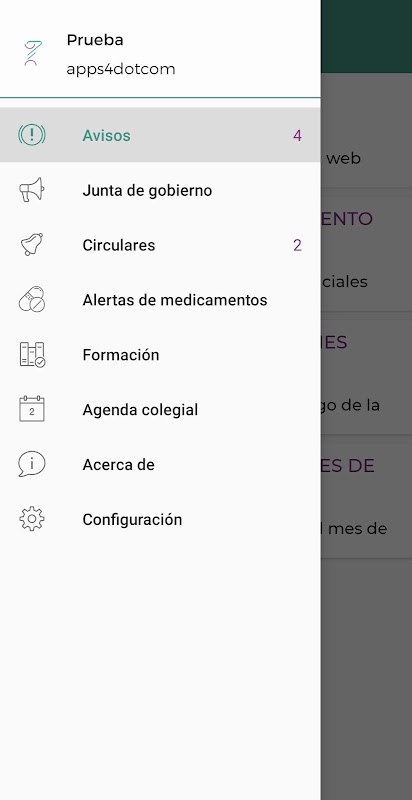Select Alertas de medicamentos
The width and height of the screenshot is (412, 800).
160,300
